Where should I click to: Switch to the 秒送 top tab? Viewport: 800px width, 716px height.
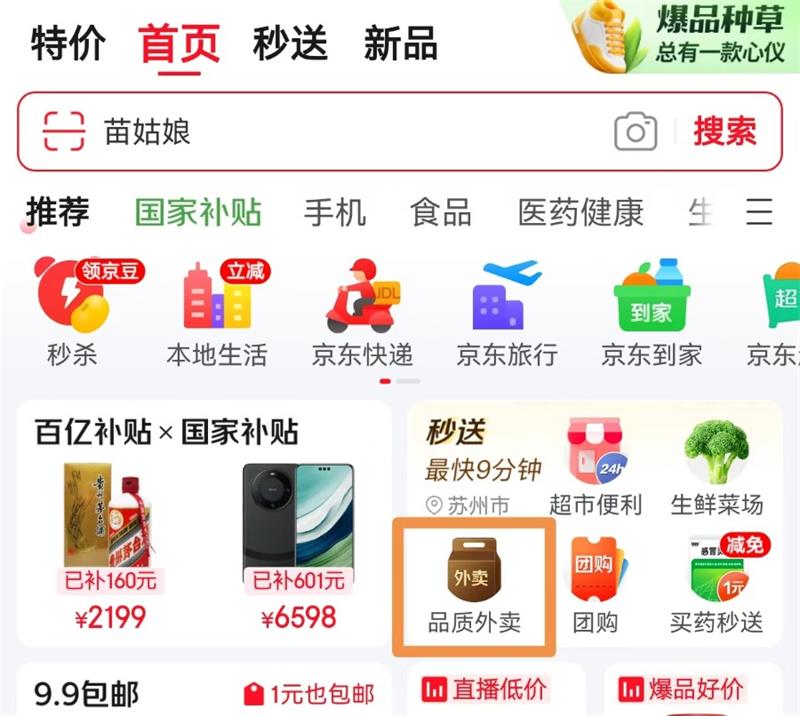tap(290, 44)
